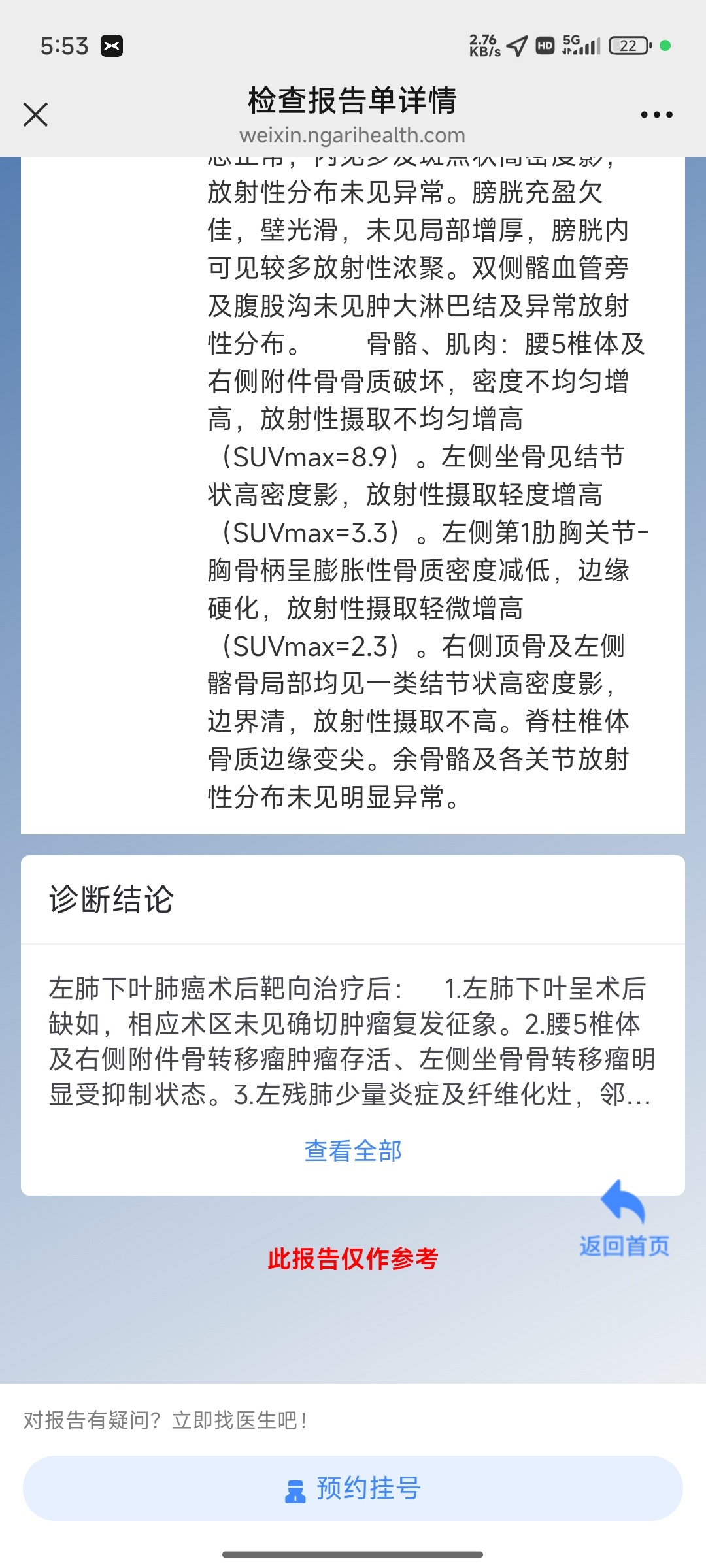This screenshot has height=1568, width=706.
Task: Book an appointment via 预约挂号
Action: pyautogui.click(x=353, y=1488)
